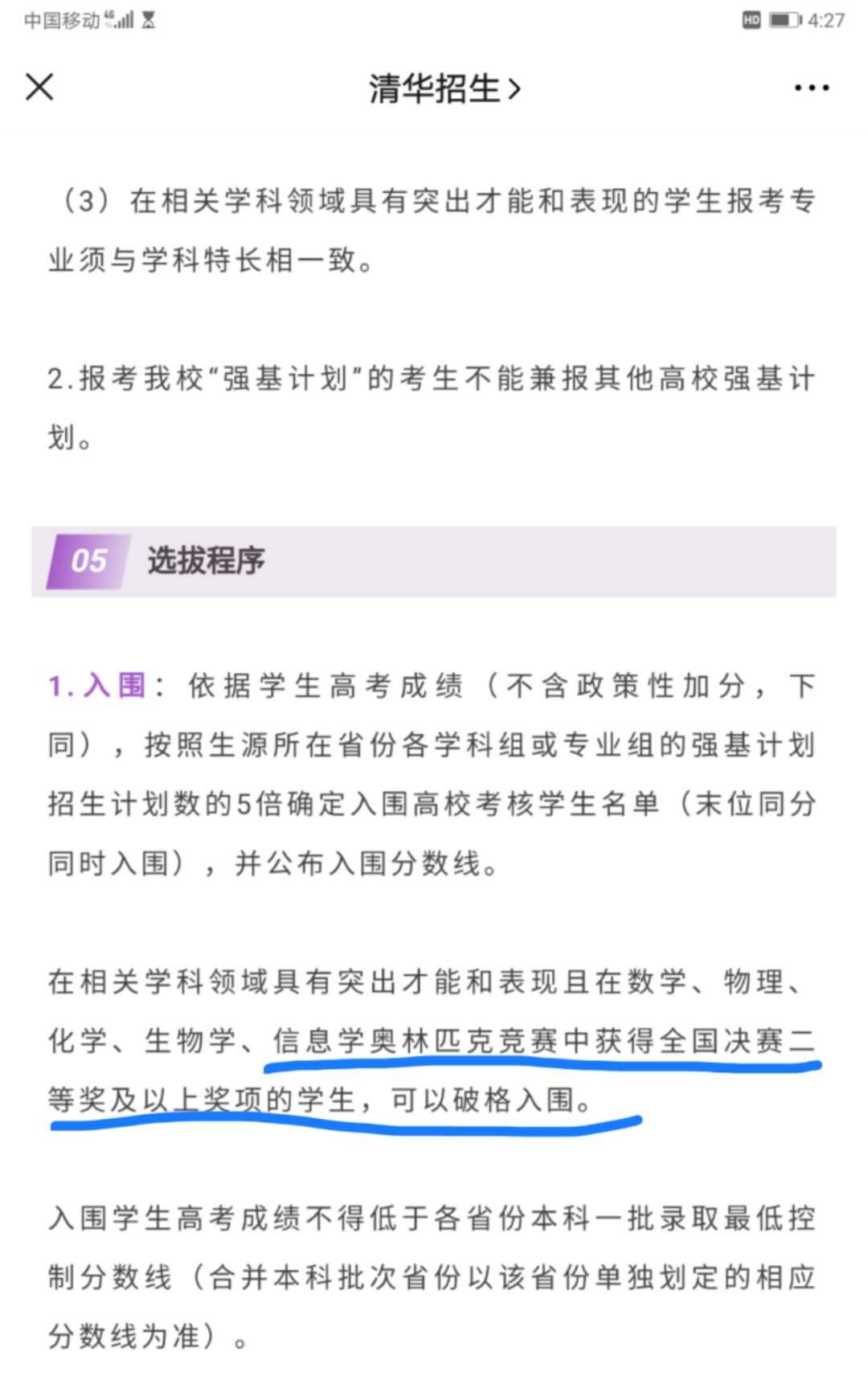Open the three-dot overflow menu
Screen dimensions: 868x1389
tap(812, 88)
